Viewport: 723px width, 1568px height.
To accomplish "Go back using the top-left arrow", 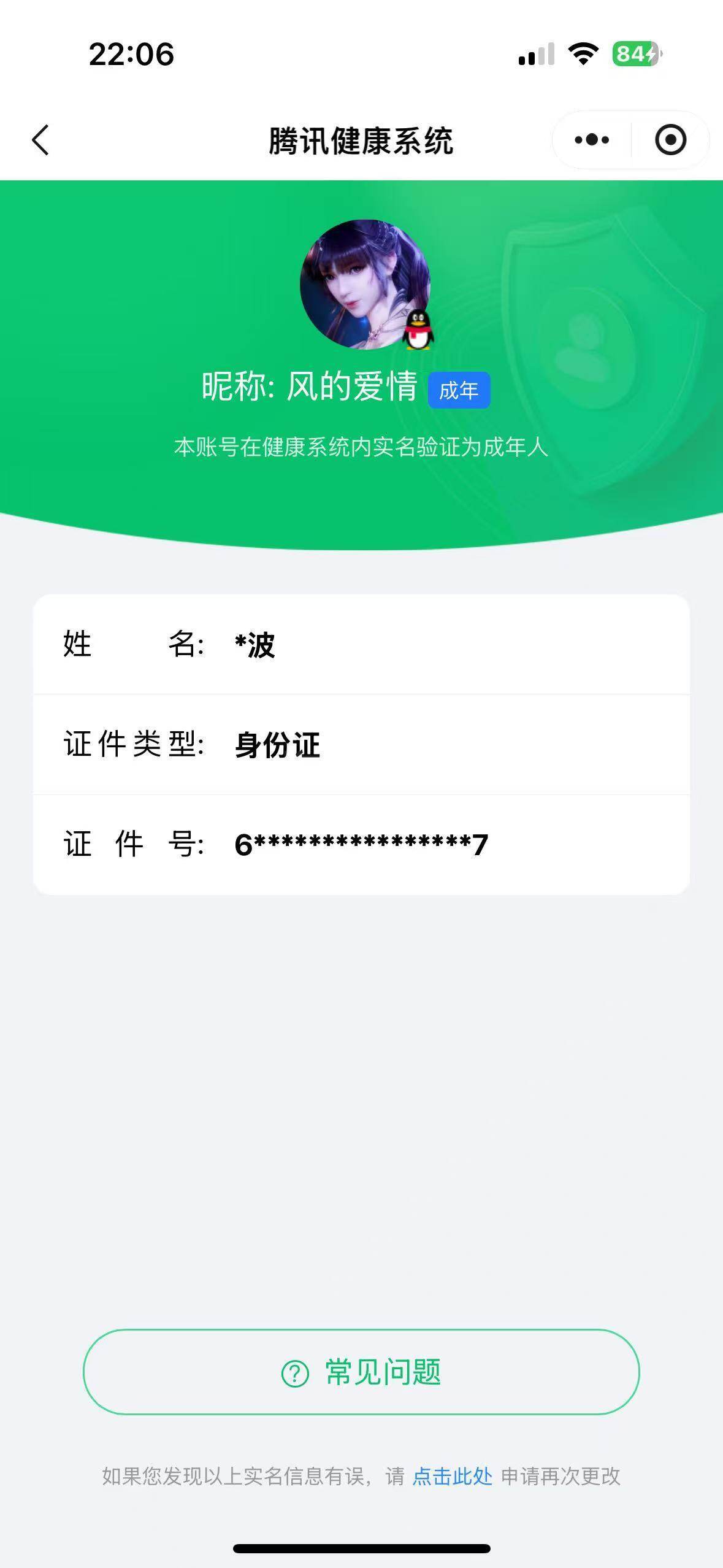I will point(40,140).
